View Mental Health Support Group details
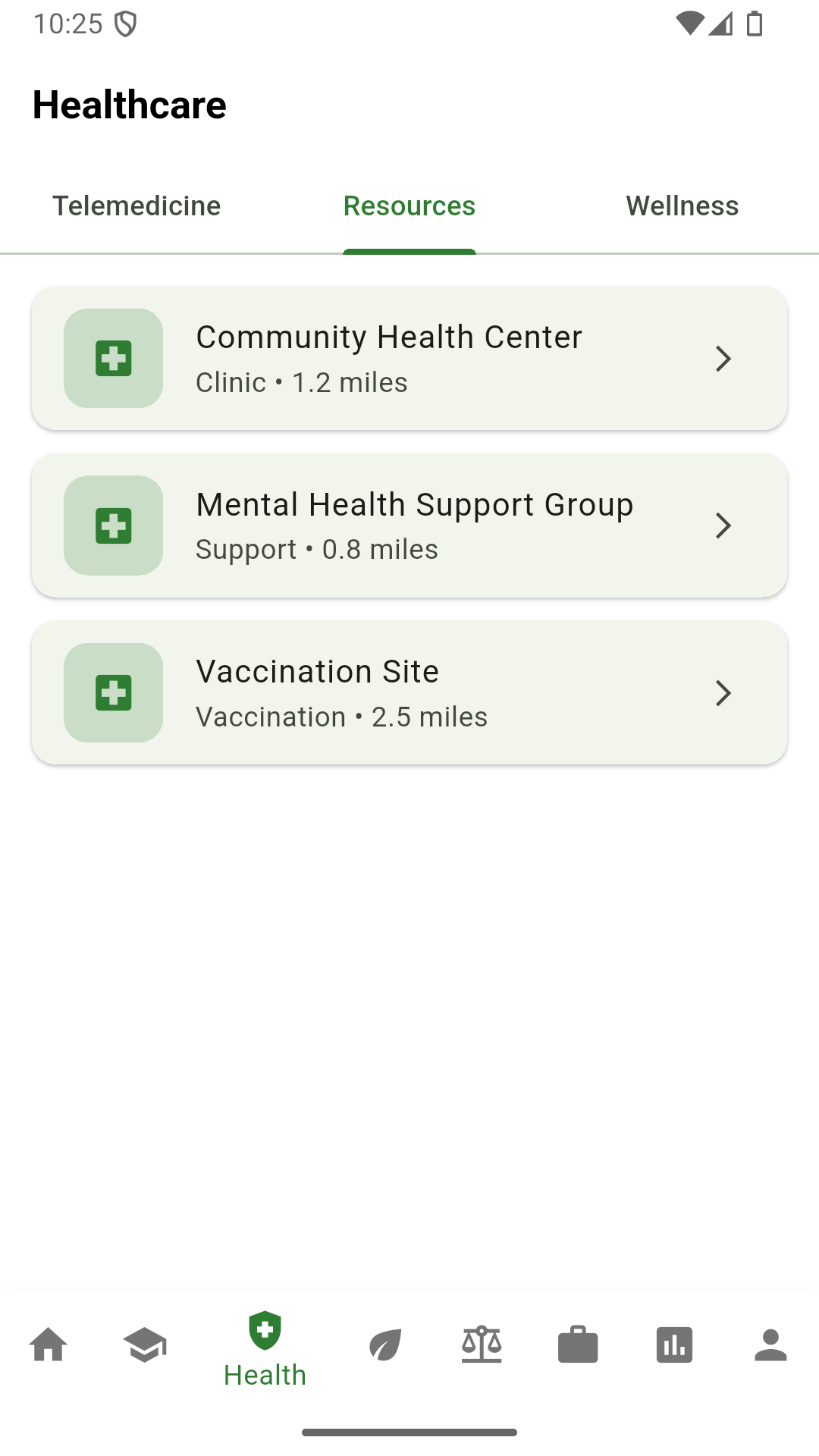 coord(409,526)
